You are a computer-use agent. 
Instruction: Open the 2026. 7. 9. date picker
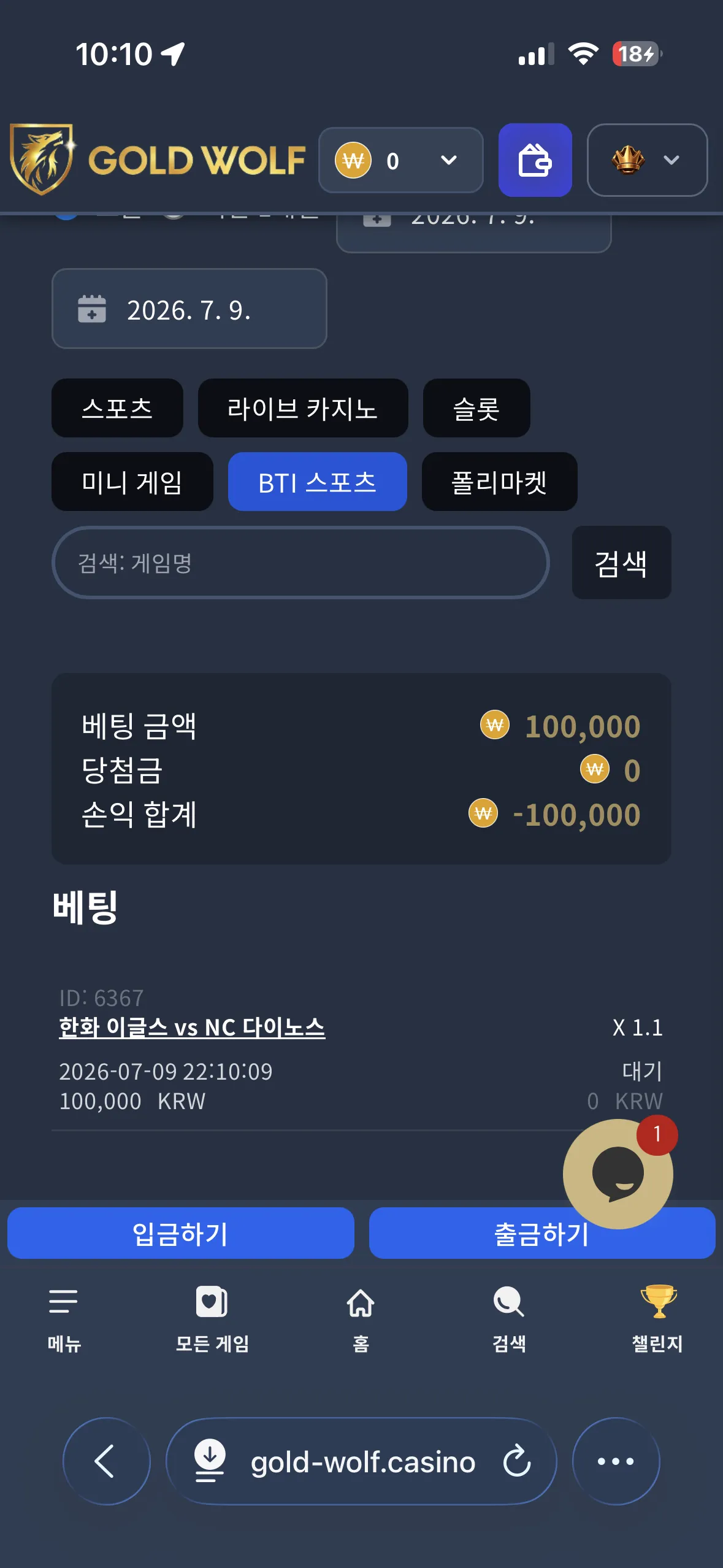coord(189,309)
